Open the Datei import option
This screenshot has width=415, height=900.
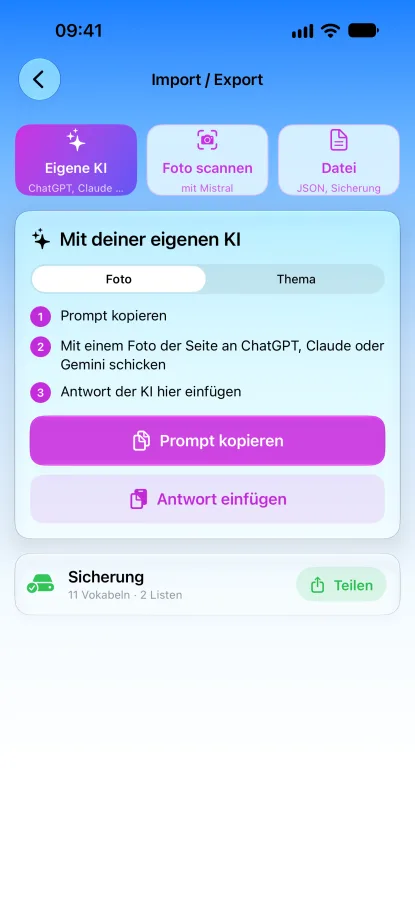(x=339, y=160)
